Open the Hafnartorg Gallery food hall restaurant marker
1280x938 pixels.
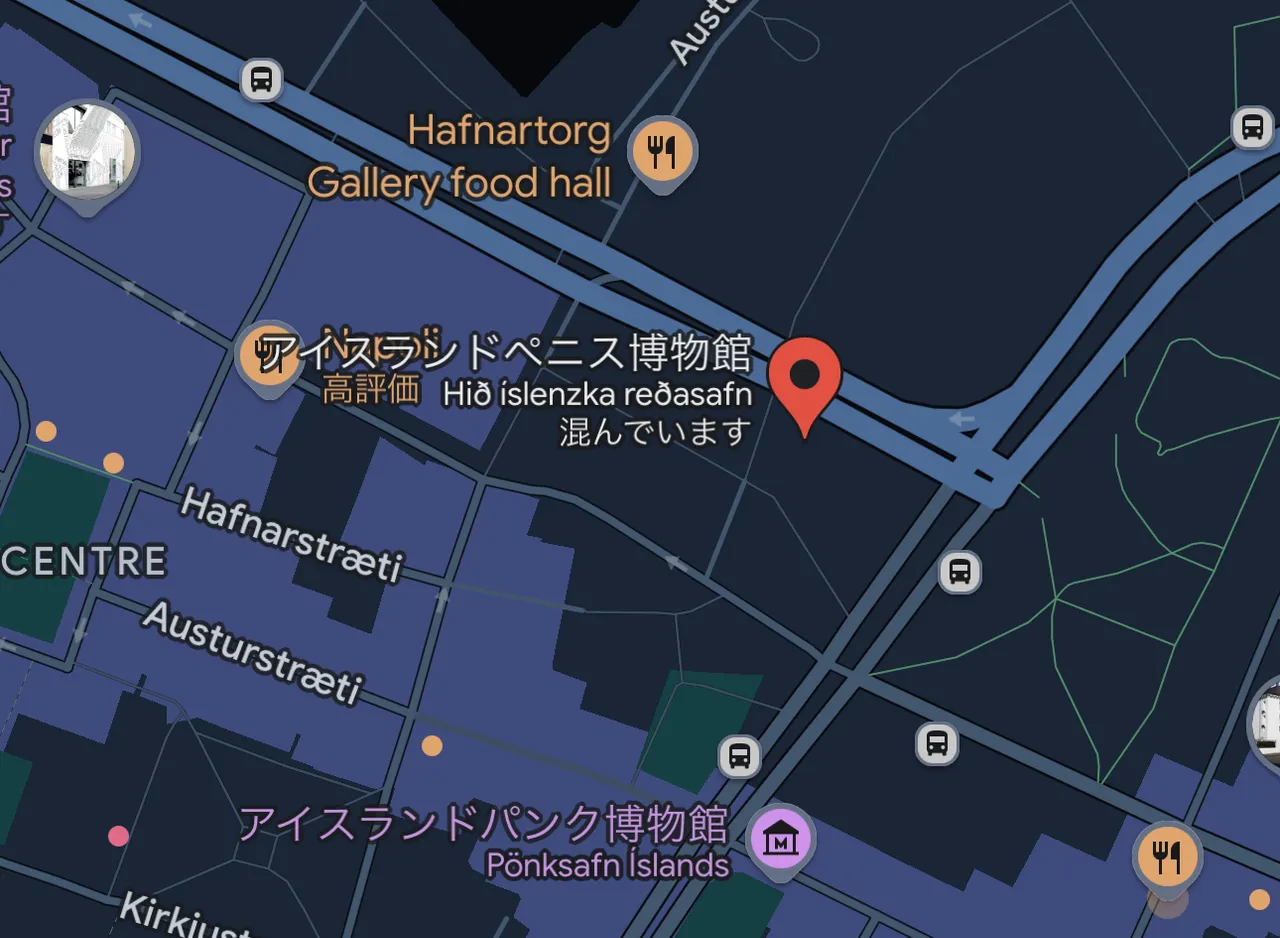pyautogui.click(x=661, y=152)
